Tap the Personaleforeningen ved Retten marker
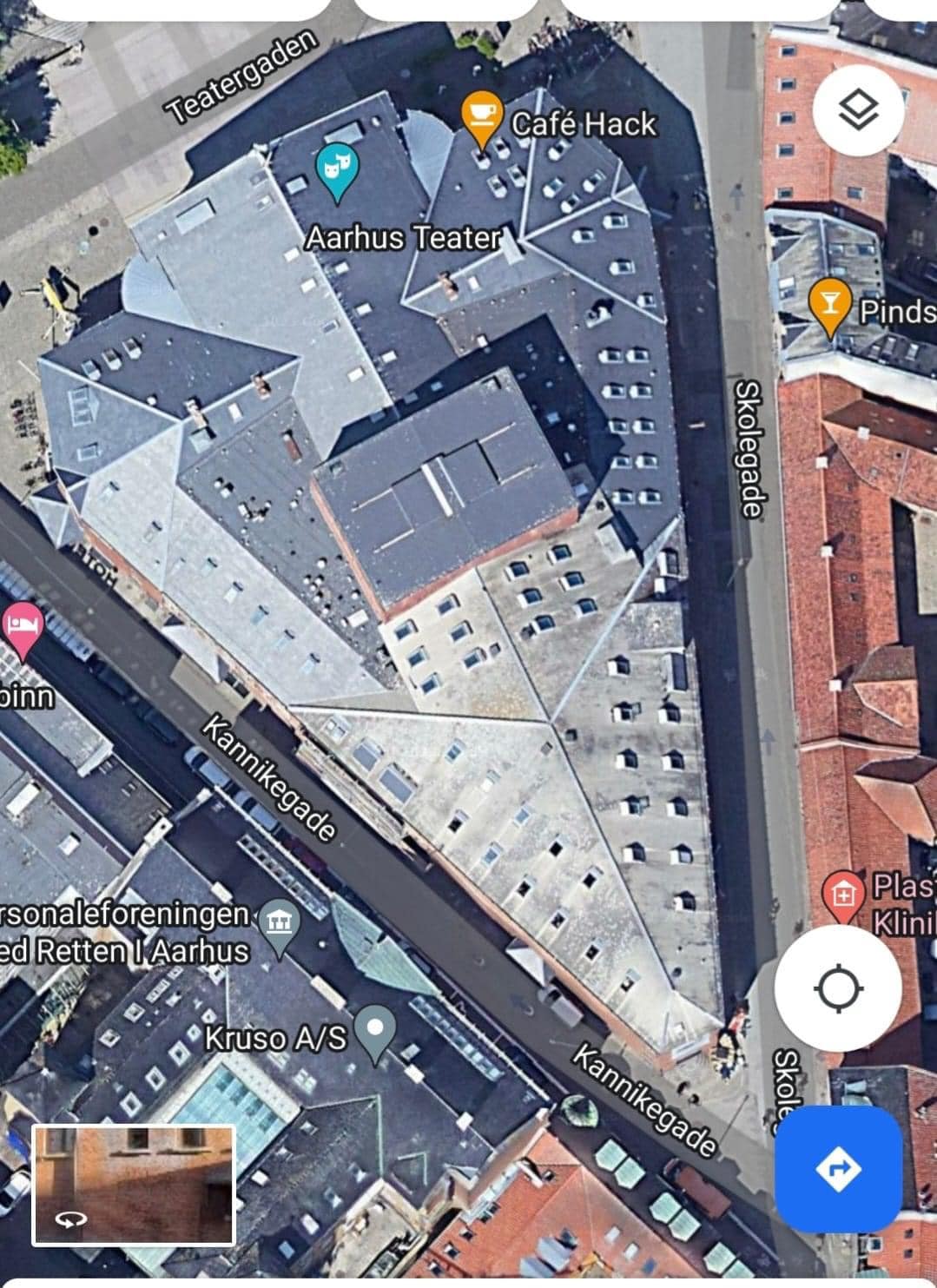The image size is (937, 1288). click(278, 925)
